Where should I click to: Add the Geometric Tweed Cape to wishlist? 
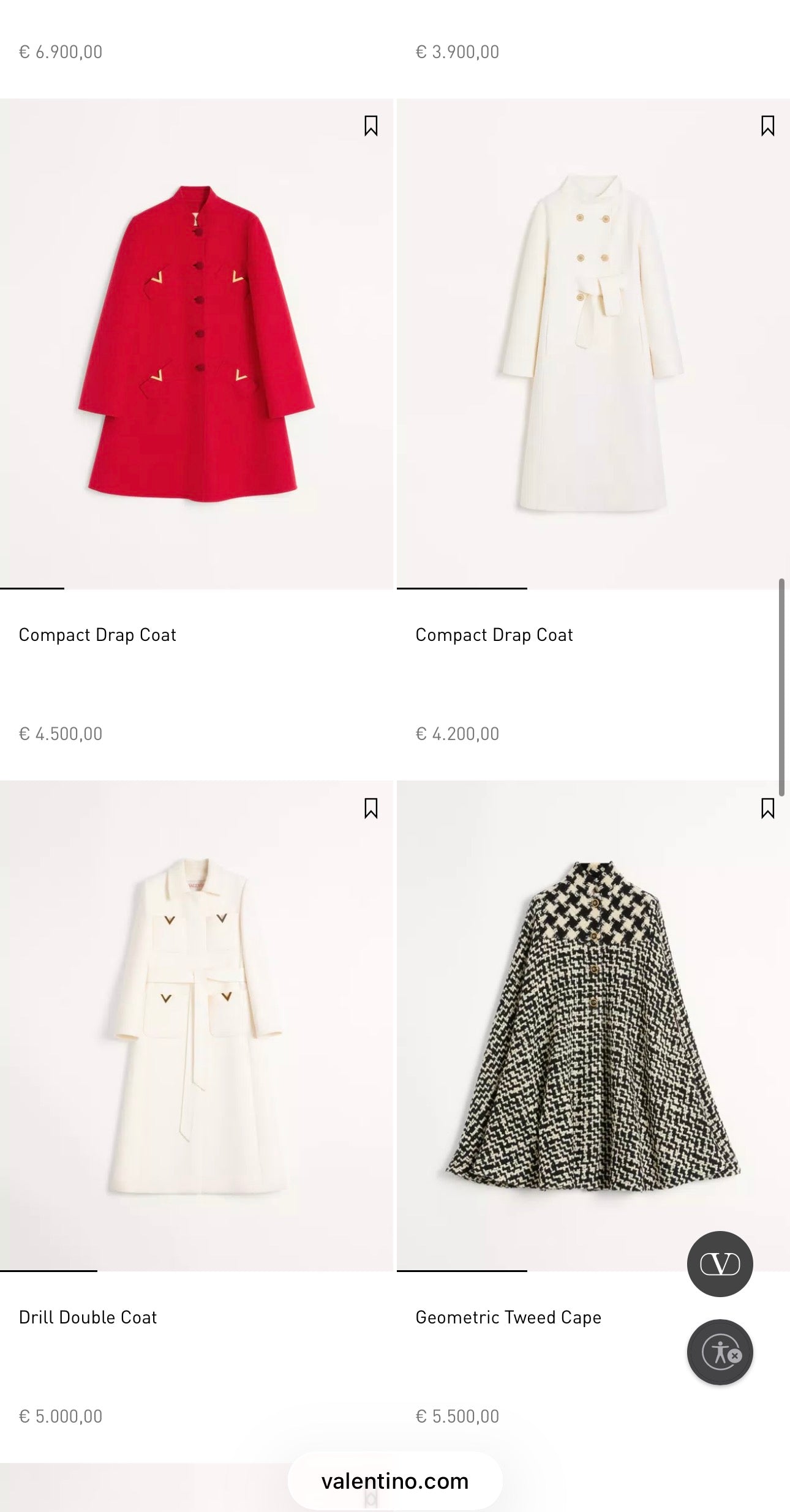(x=767, y=809)
